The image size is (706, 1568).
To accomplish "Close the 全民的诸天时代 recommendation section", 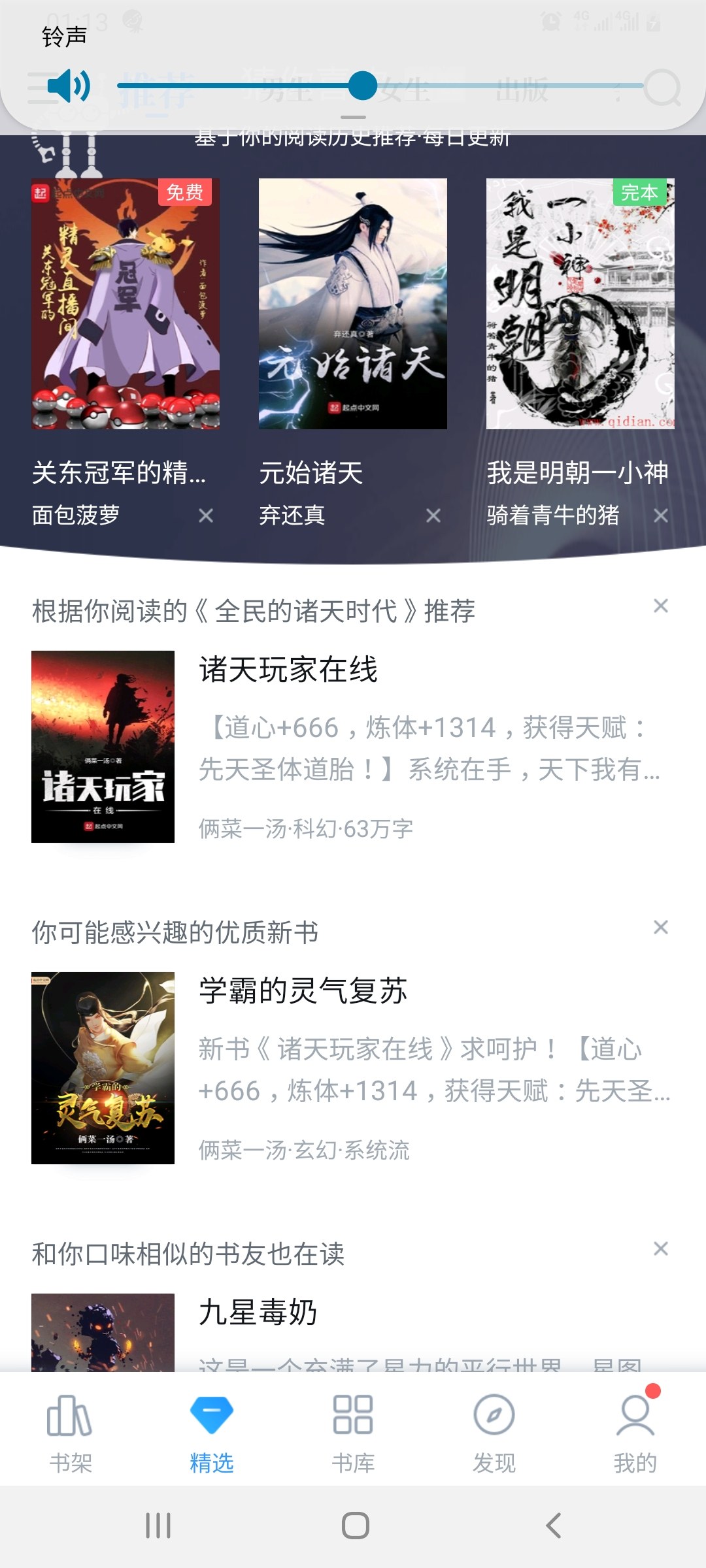I will click(661, 606).
